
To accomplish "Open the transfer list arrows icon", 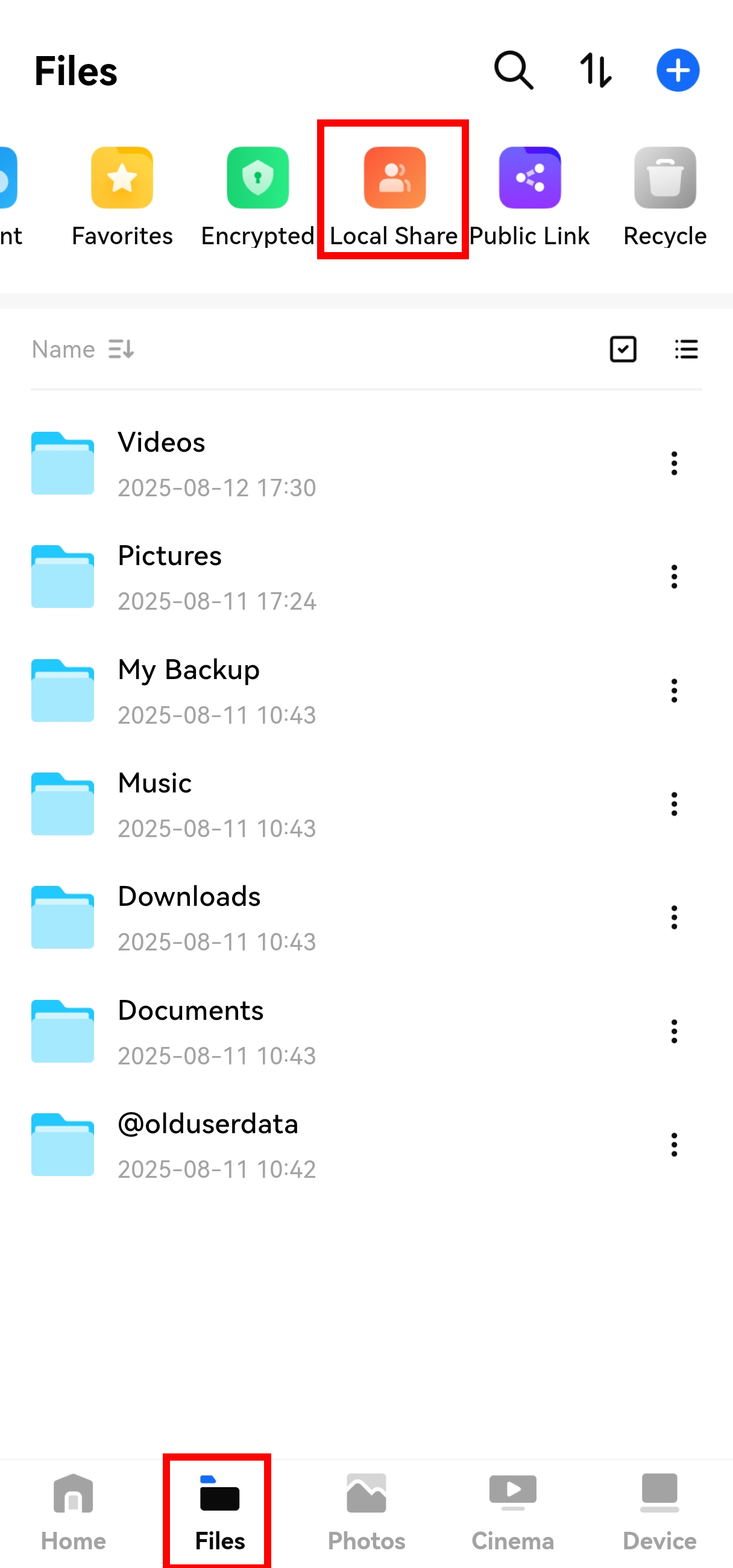I will point(596,71).
